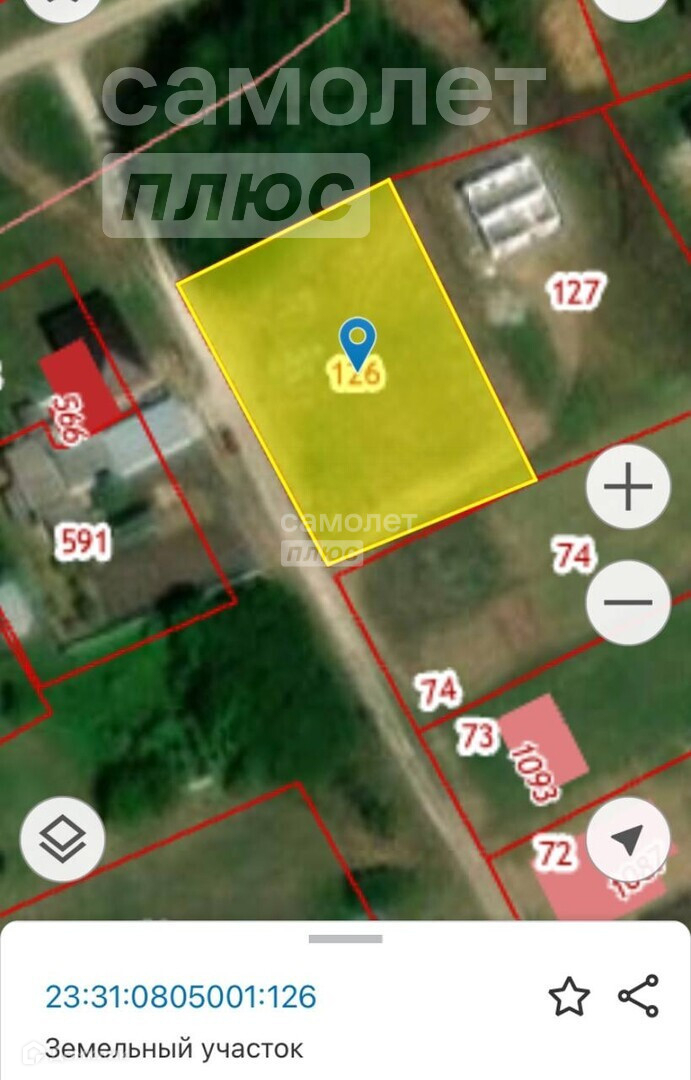Viewport: 691px width, 1080px height.
Task: Tap the bottom sheet drag handle
Action: coord(345,939)
